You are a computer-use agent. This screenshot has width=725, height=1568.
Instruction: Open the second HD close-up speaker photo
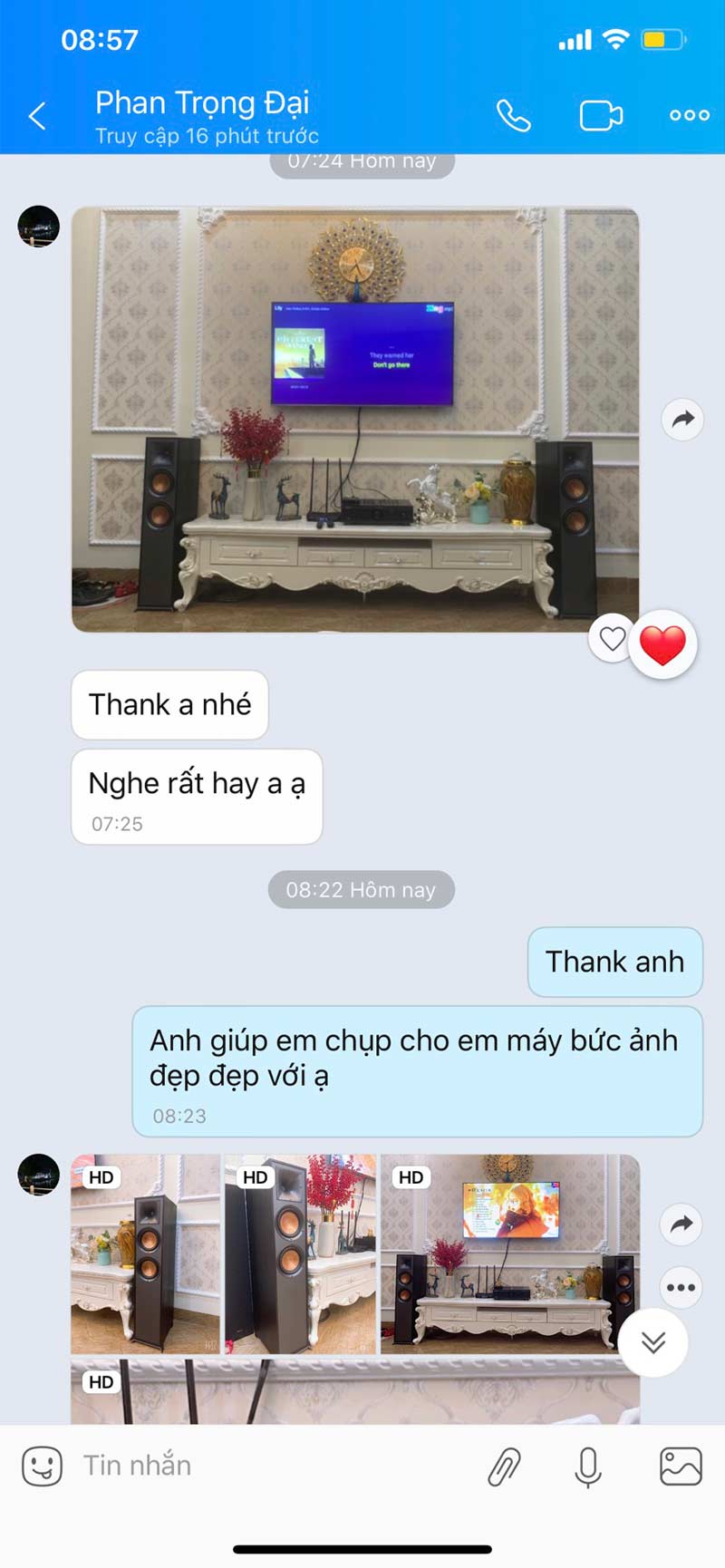(300, 1253)
